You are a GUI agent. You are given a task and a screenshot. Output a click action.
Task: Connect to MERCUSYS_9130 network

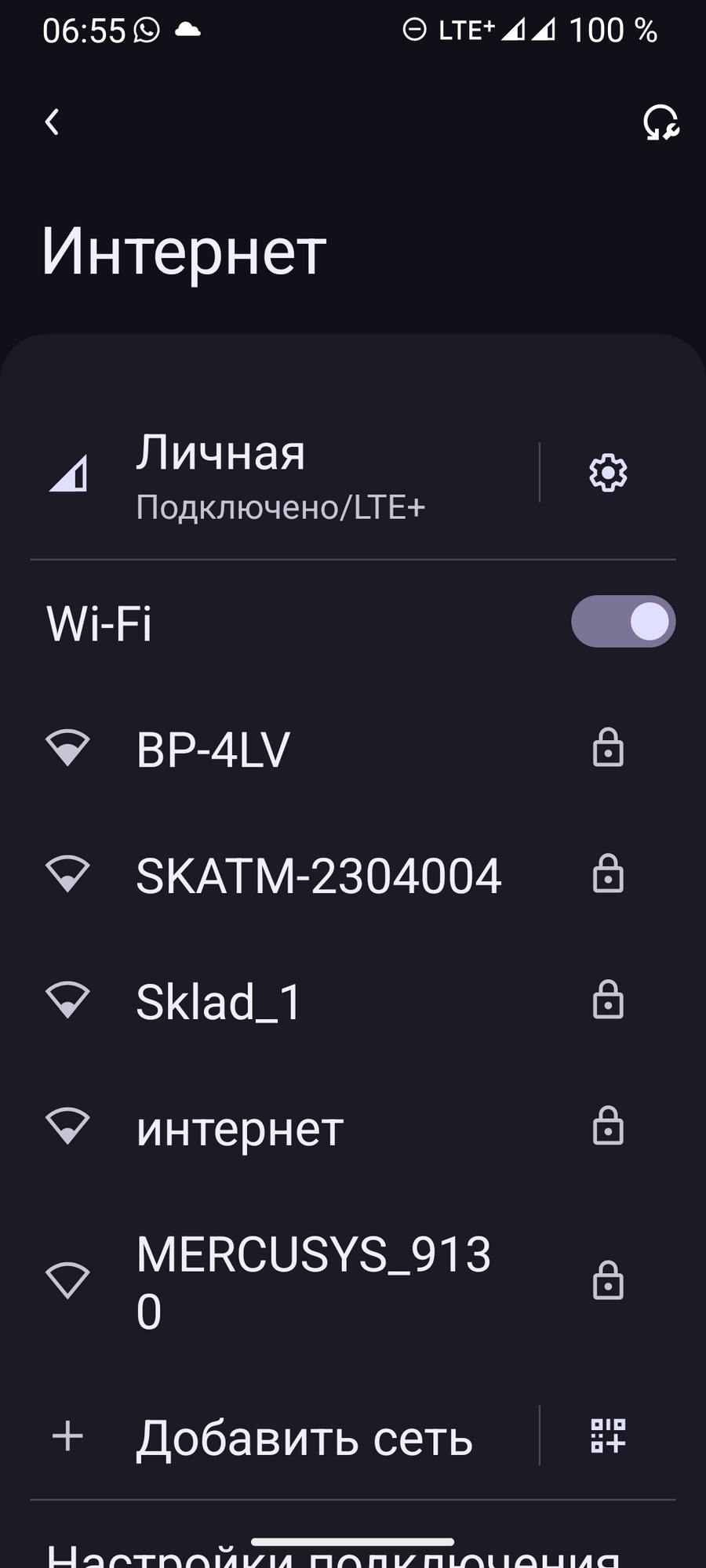tap(314, 1282)
